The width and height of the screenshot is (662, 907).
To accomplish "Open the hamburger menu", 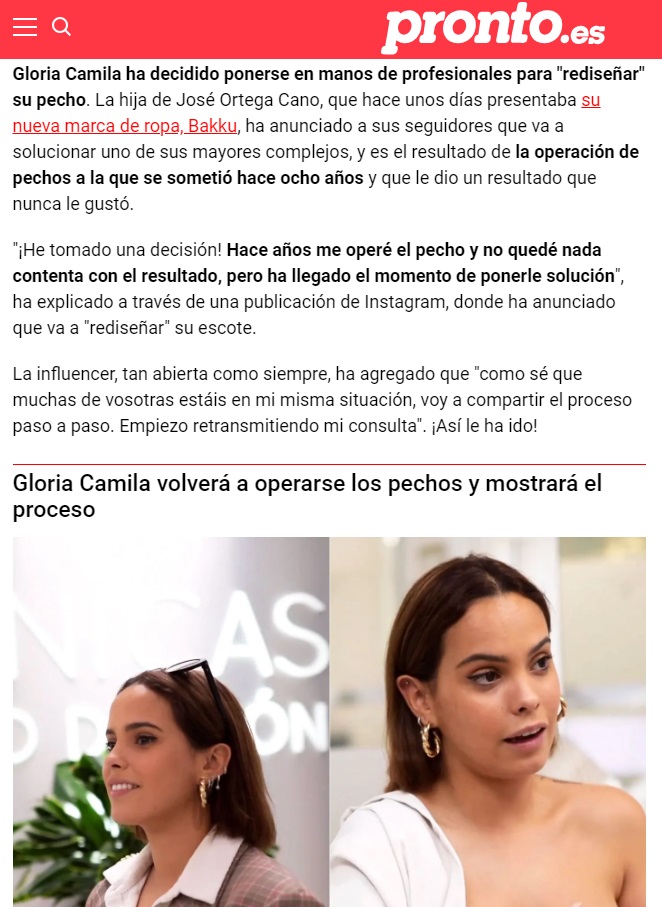I will [x=25, y=27].
